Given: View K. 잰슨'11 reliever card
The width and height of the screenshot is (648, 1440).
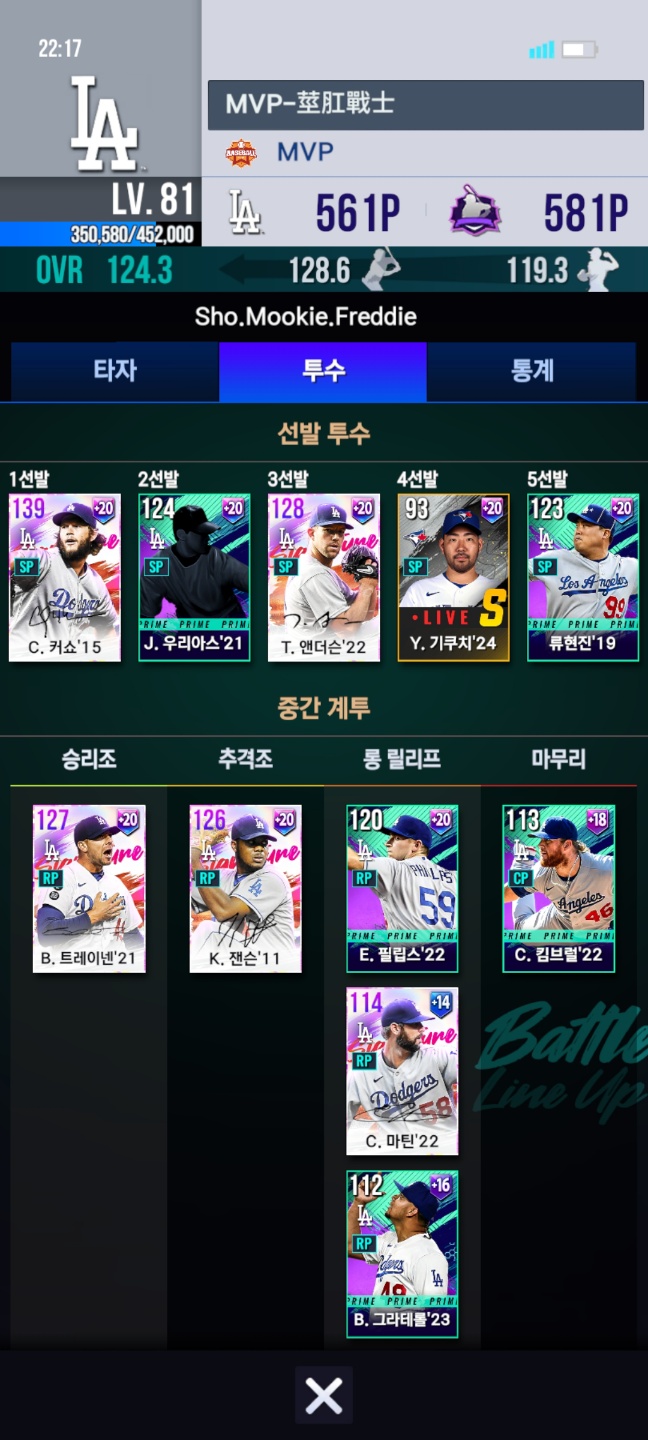Looking at the screenshot, I should coord(246,889).
